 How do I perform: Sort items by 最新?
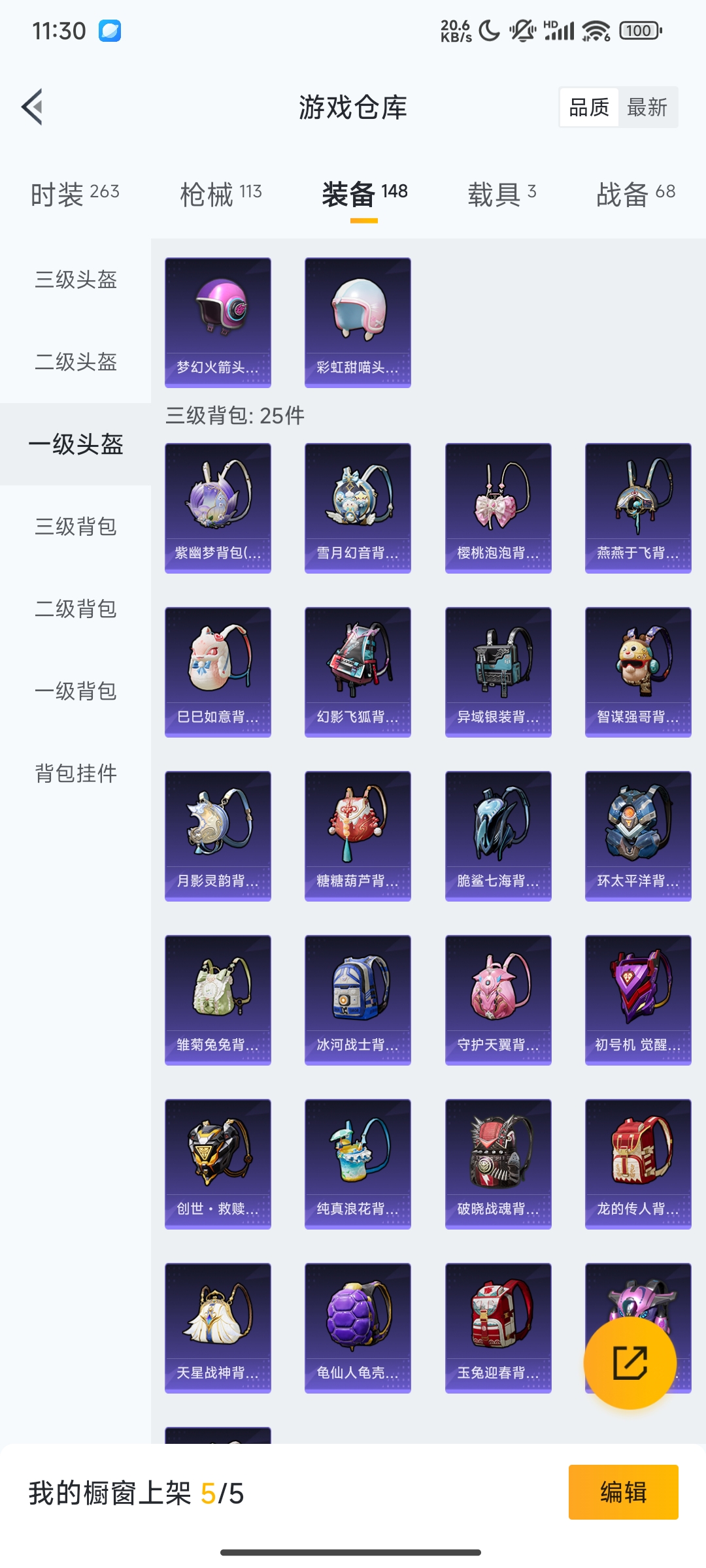pyautogui.click(x=647, y=107)
